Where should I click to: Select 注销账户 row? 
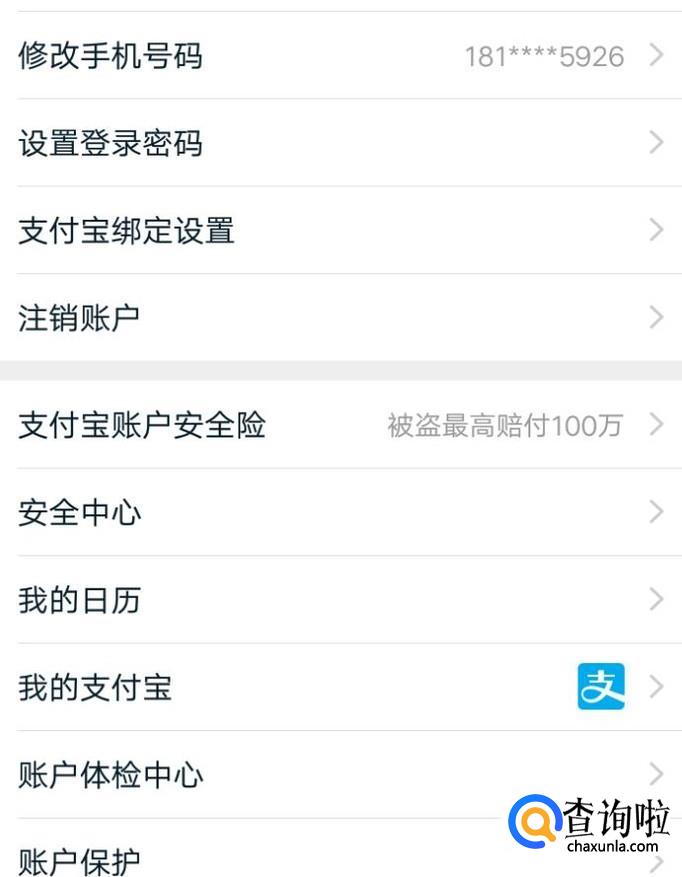[x=80, y=318]
